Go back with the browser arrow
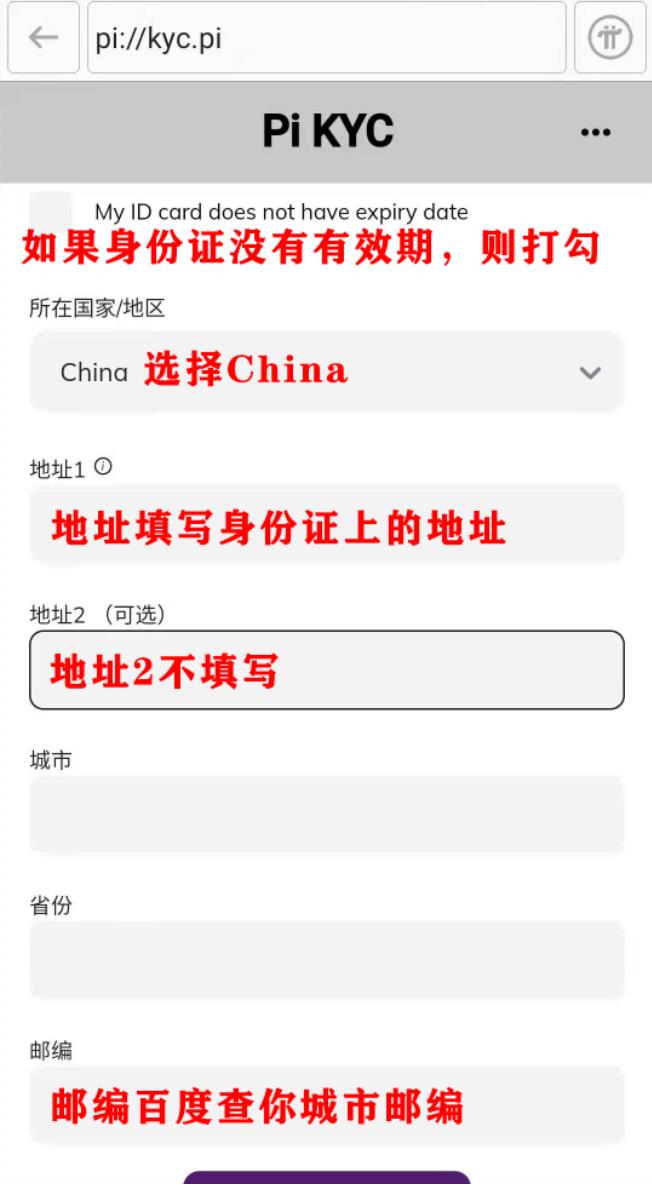The height and width of the screenshot is (1184, 652). tap(43, 37)
